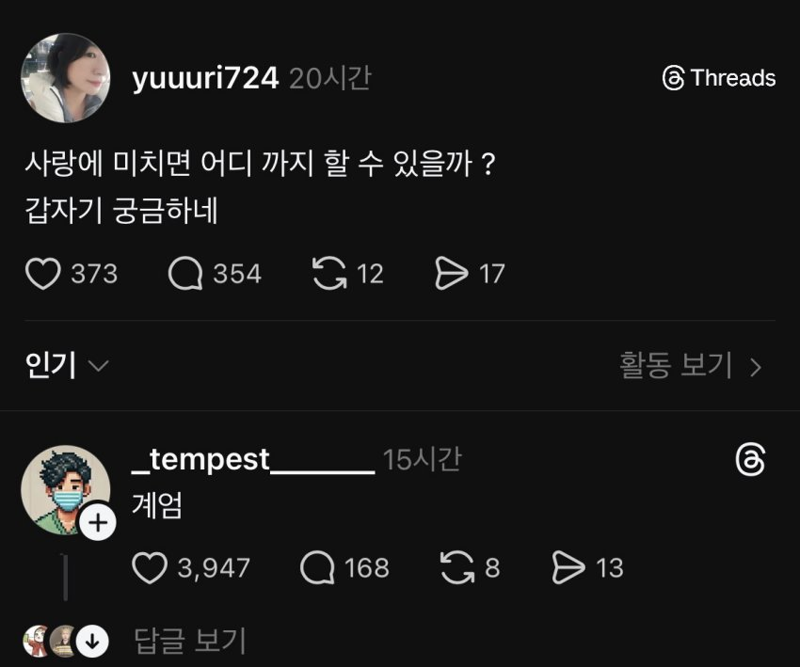Open 활동 보기 activity view
Image resolution: width=800 pixels, height=667 pixels.
[x=690, y=366]
